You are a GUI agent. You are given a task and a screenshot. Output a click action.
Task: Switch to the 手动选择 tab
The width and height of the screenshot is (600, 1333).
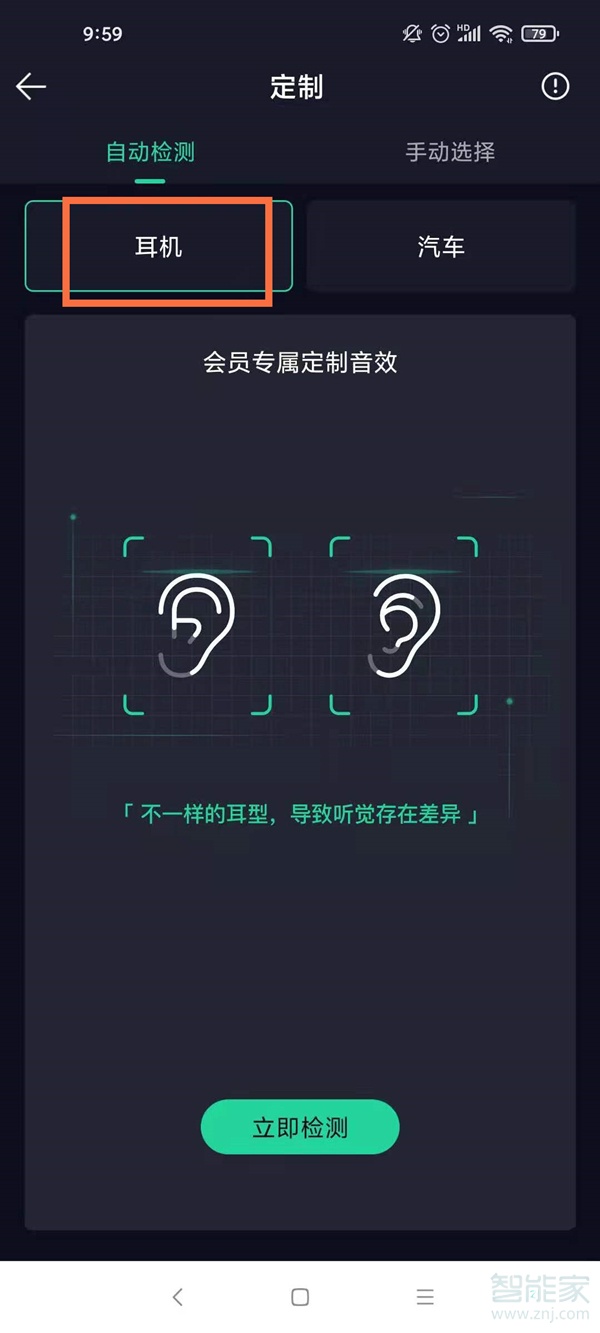(x=450, y=152)
